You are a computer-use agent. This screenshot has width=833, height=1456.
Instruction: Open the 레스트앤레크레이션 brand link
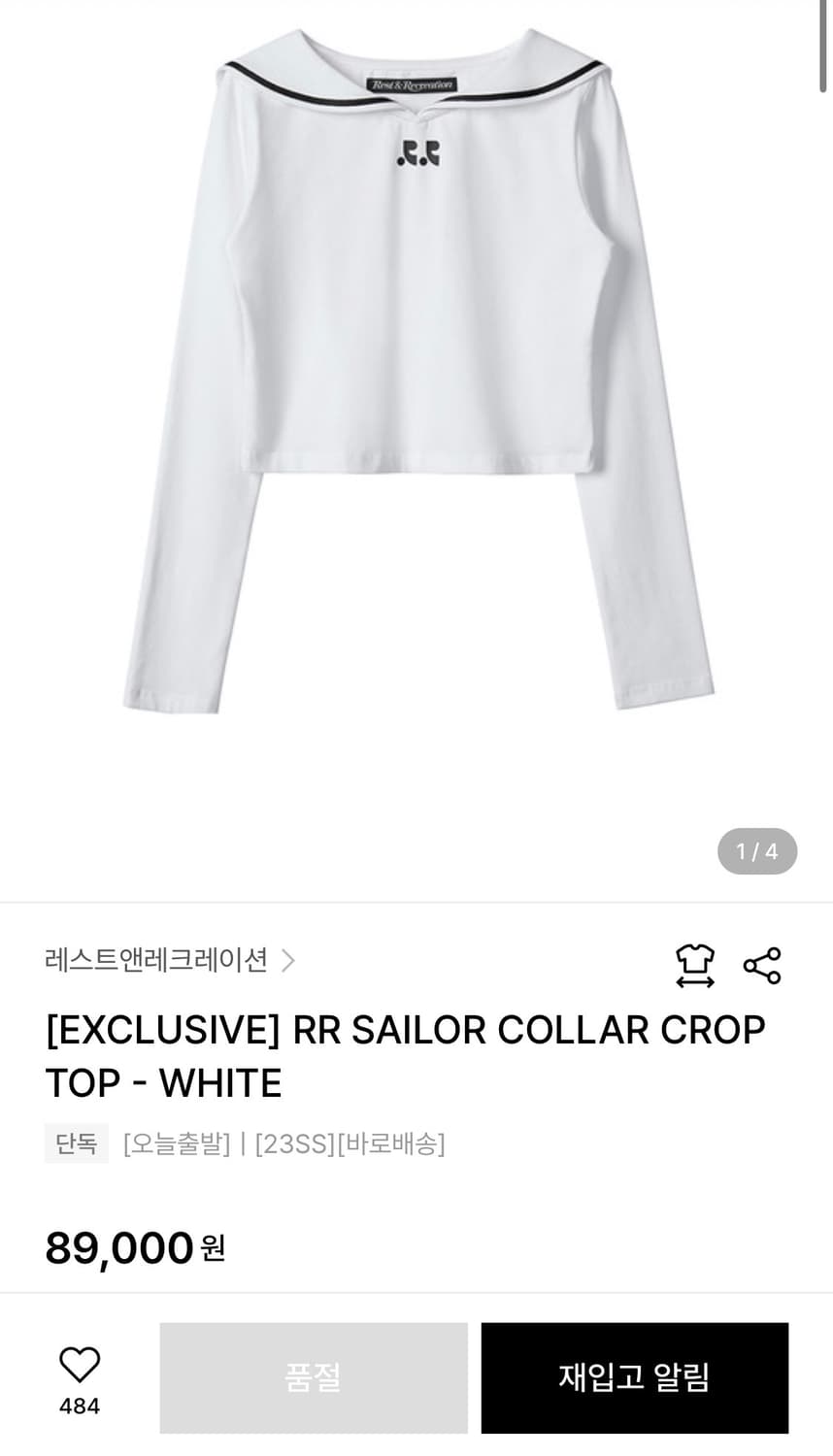(155, 961)
